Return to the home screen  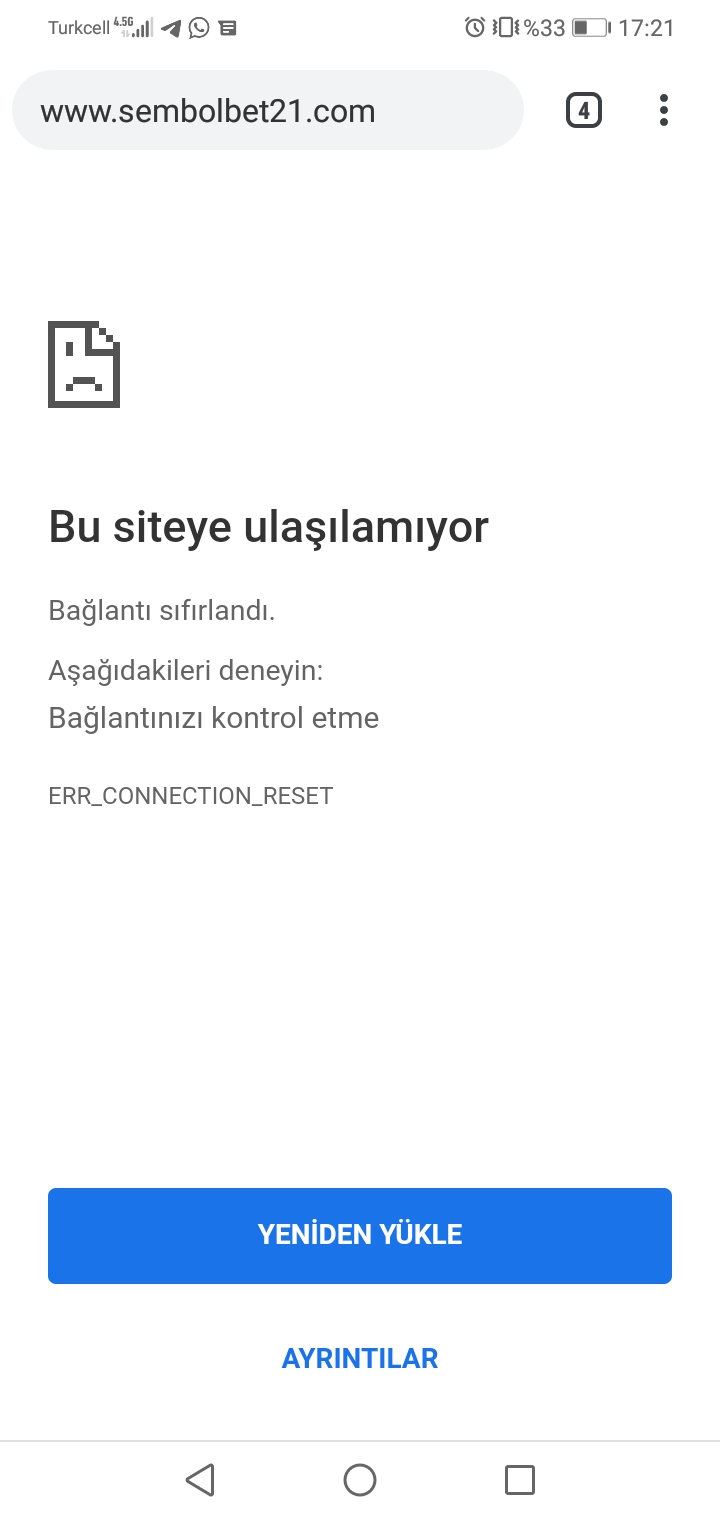click(360, 1479)
